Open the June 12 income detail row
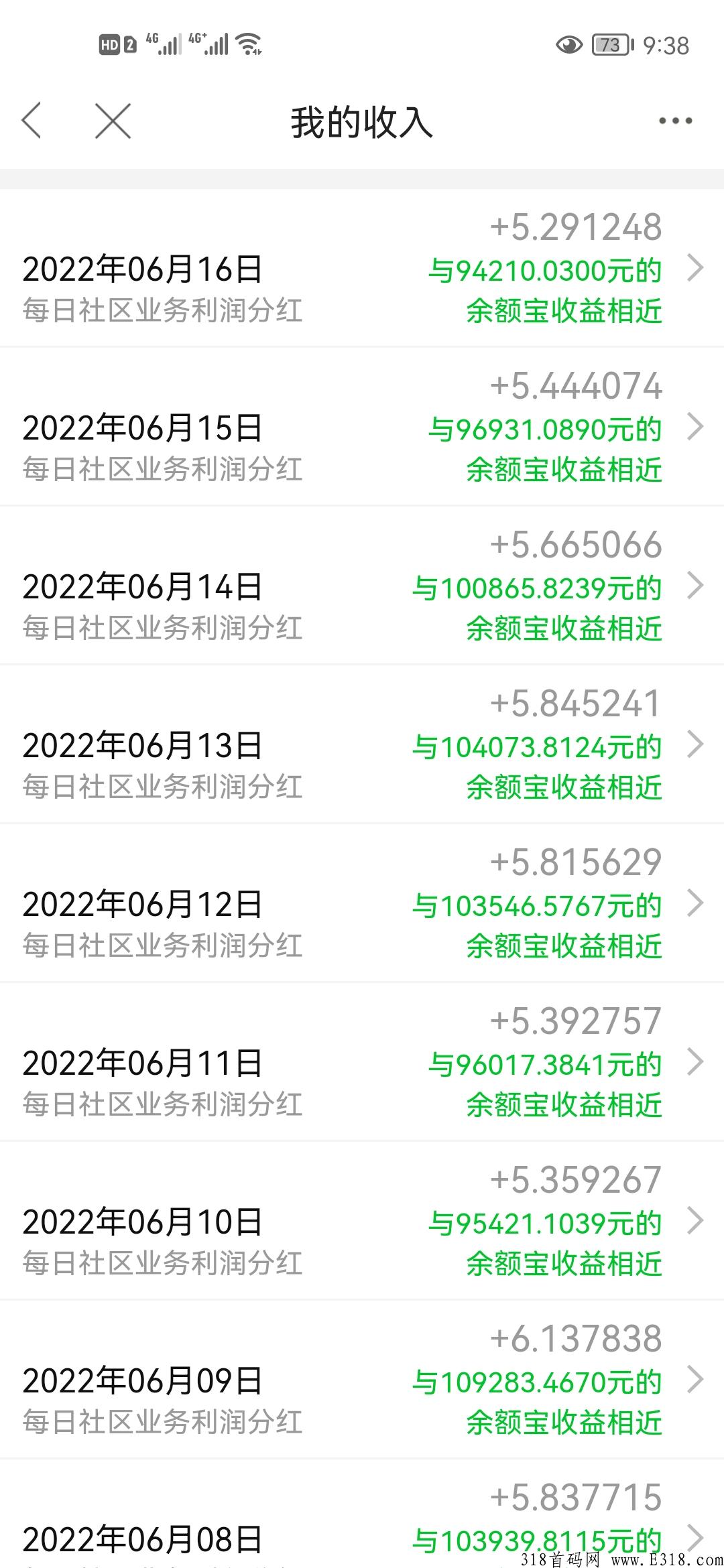 point(362,903)
